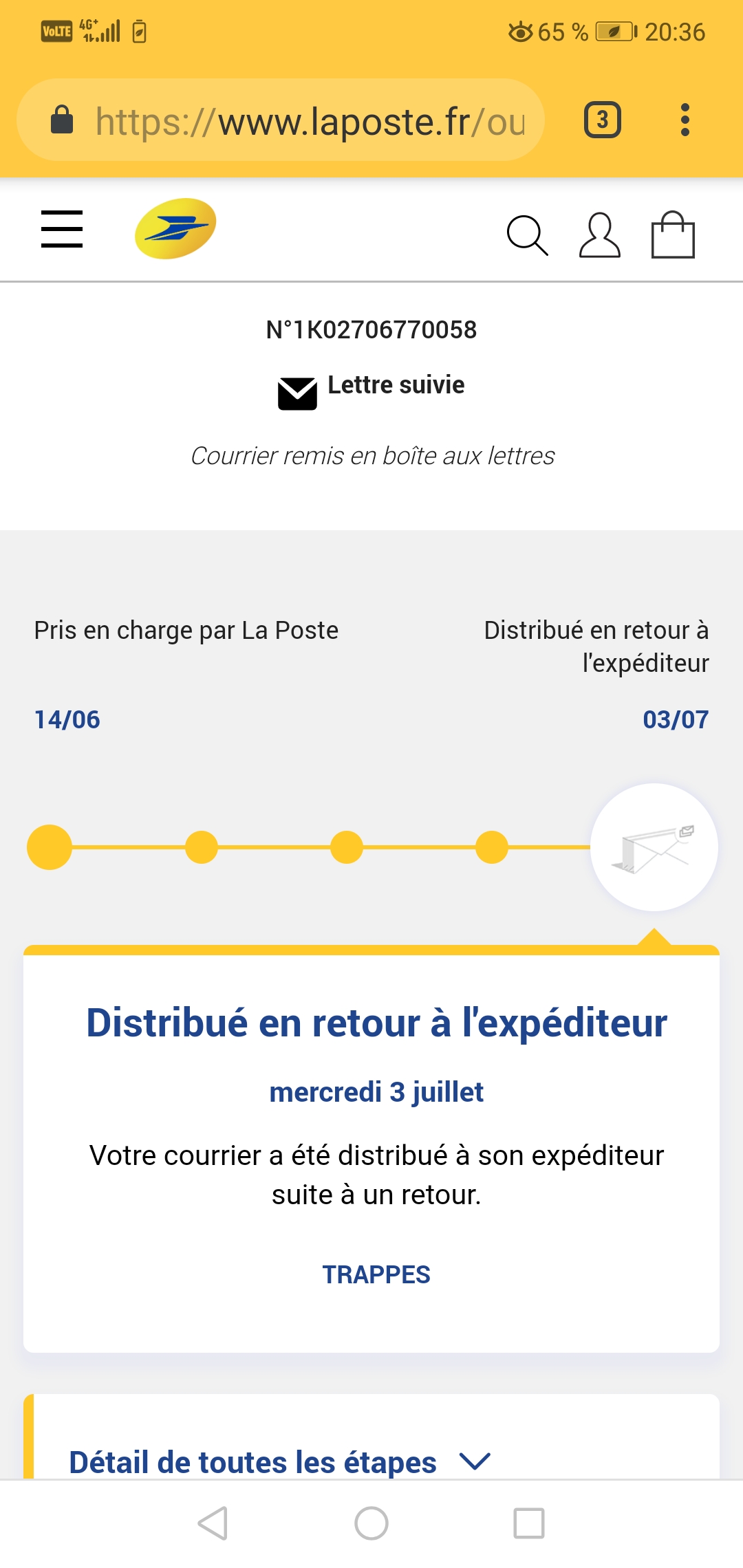The height and width of the screenshot is (1568, 743).
Task: Go to the phone home screen
Action: [x=371, y=1523]
